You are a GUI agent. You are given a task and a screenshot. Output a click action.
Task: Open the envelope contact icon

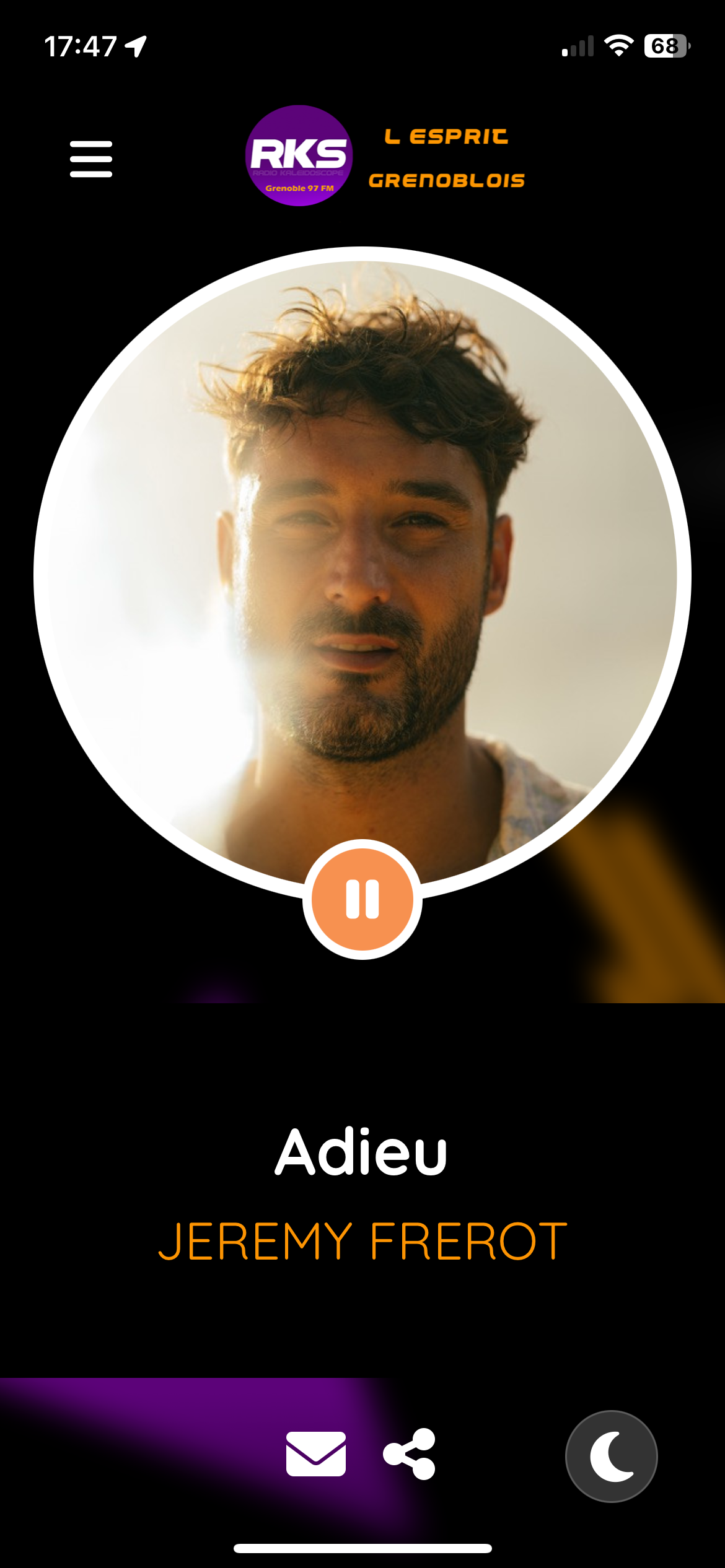(315, 1453)
